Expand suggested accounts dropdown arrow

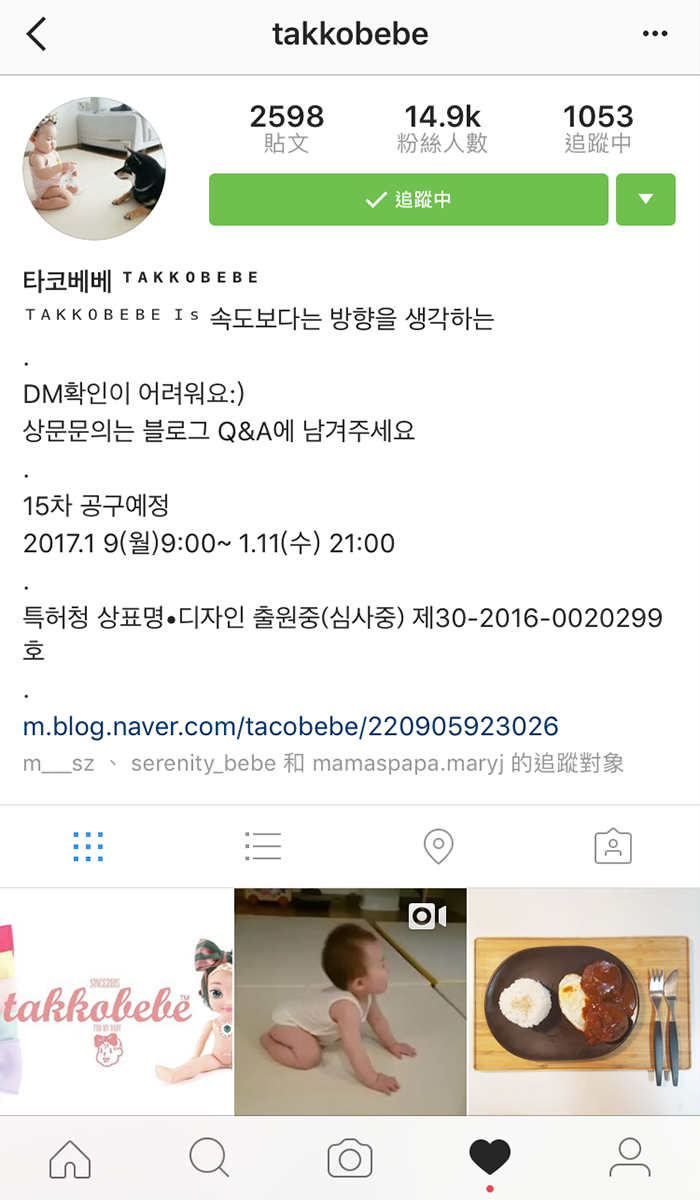pyautogui.click(x=646, y=200)
